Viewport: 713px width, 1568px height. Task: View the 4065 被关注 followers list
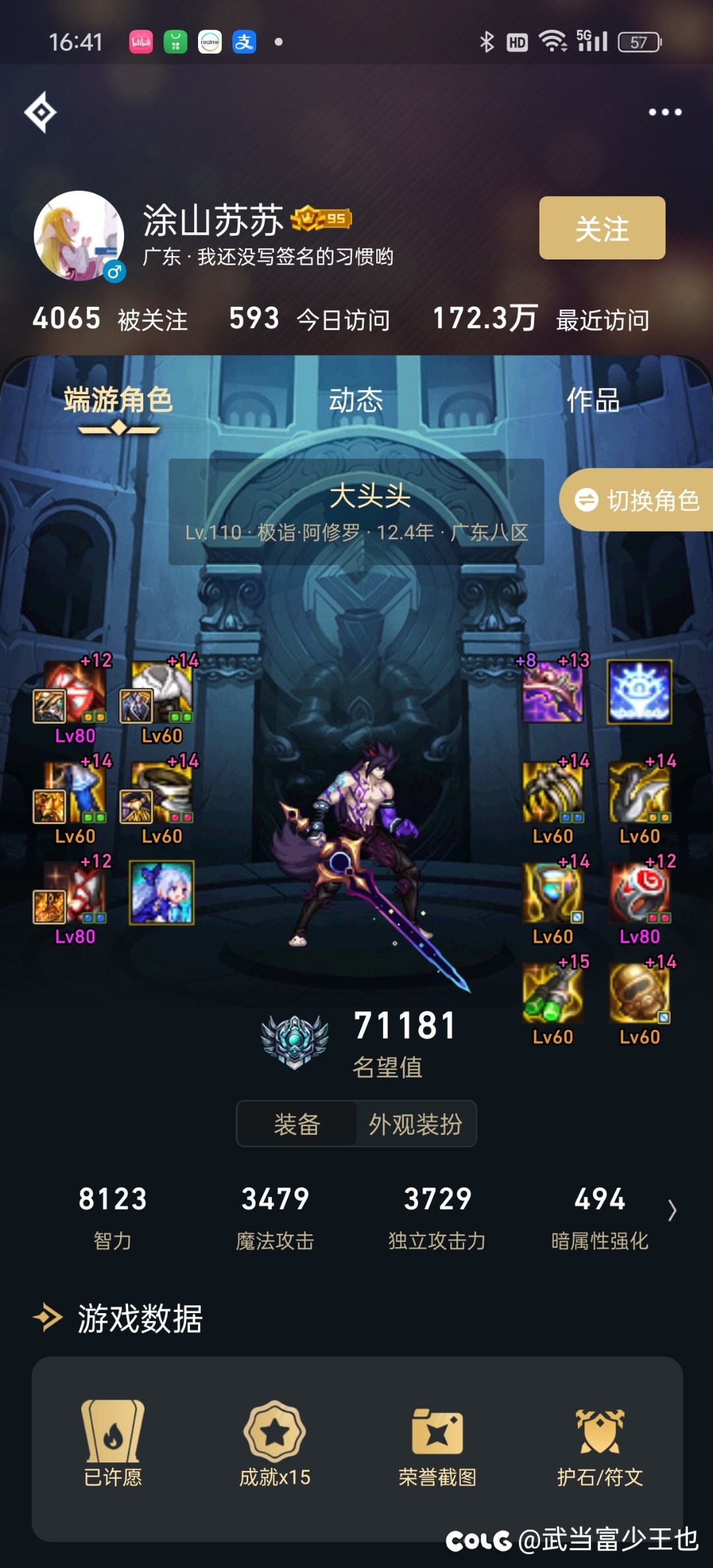[x=110, y=319]
